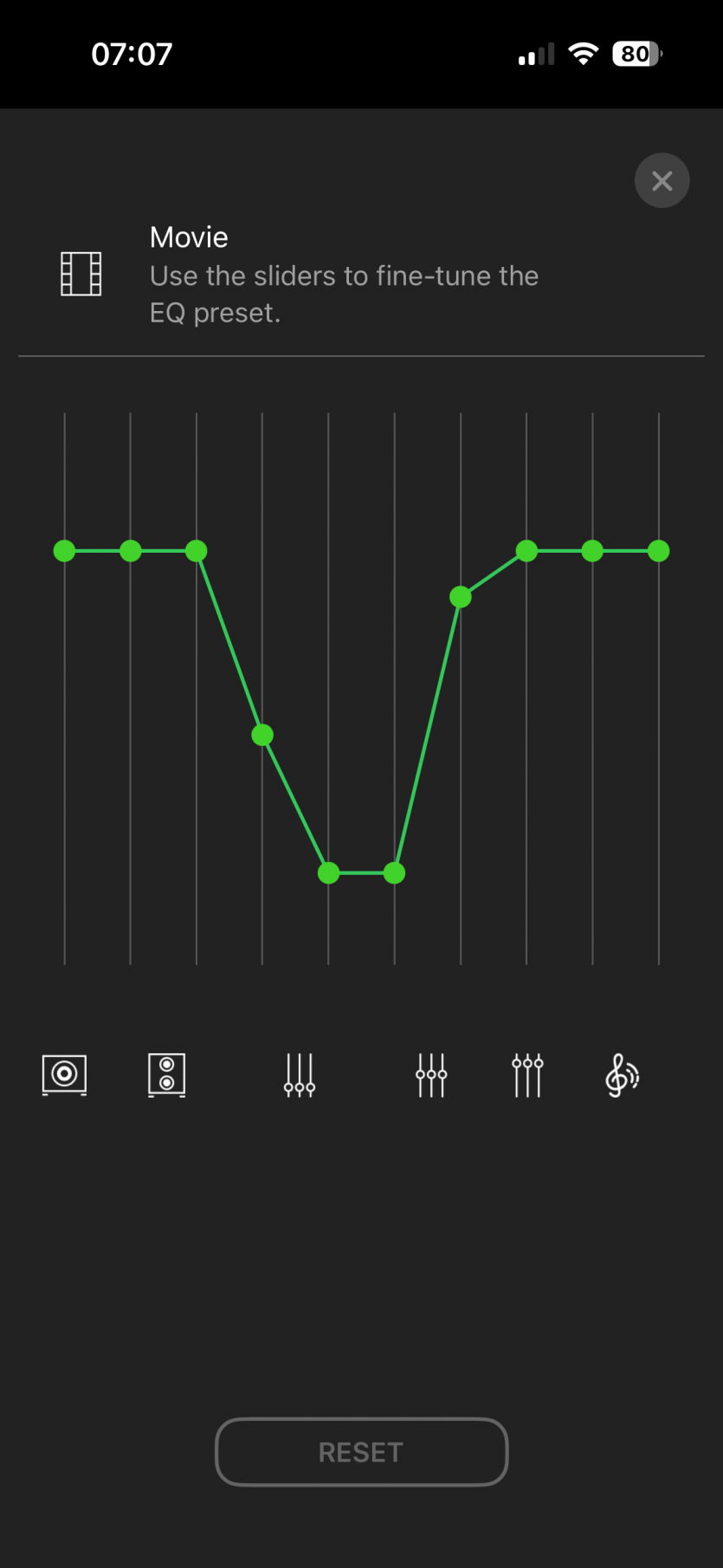Reset the EQ preset

tap(361, 1452)
